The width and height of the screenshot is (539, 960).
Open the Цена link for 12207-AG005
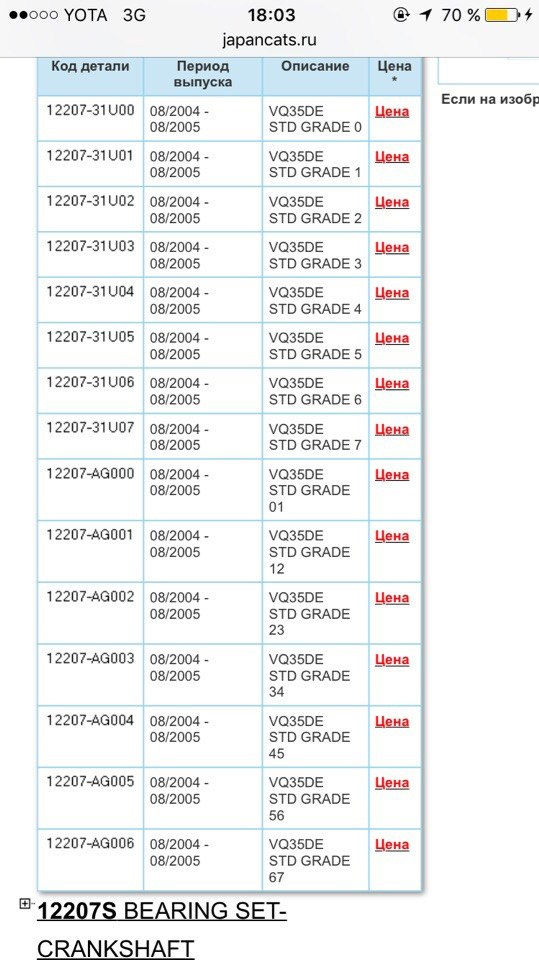point(391,782)
